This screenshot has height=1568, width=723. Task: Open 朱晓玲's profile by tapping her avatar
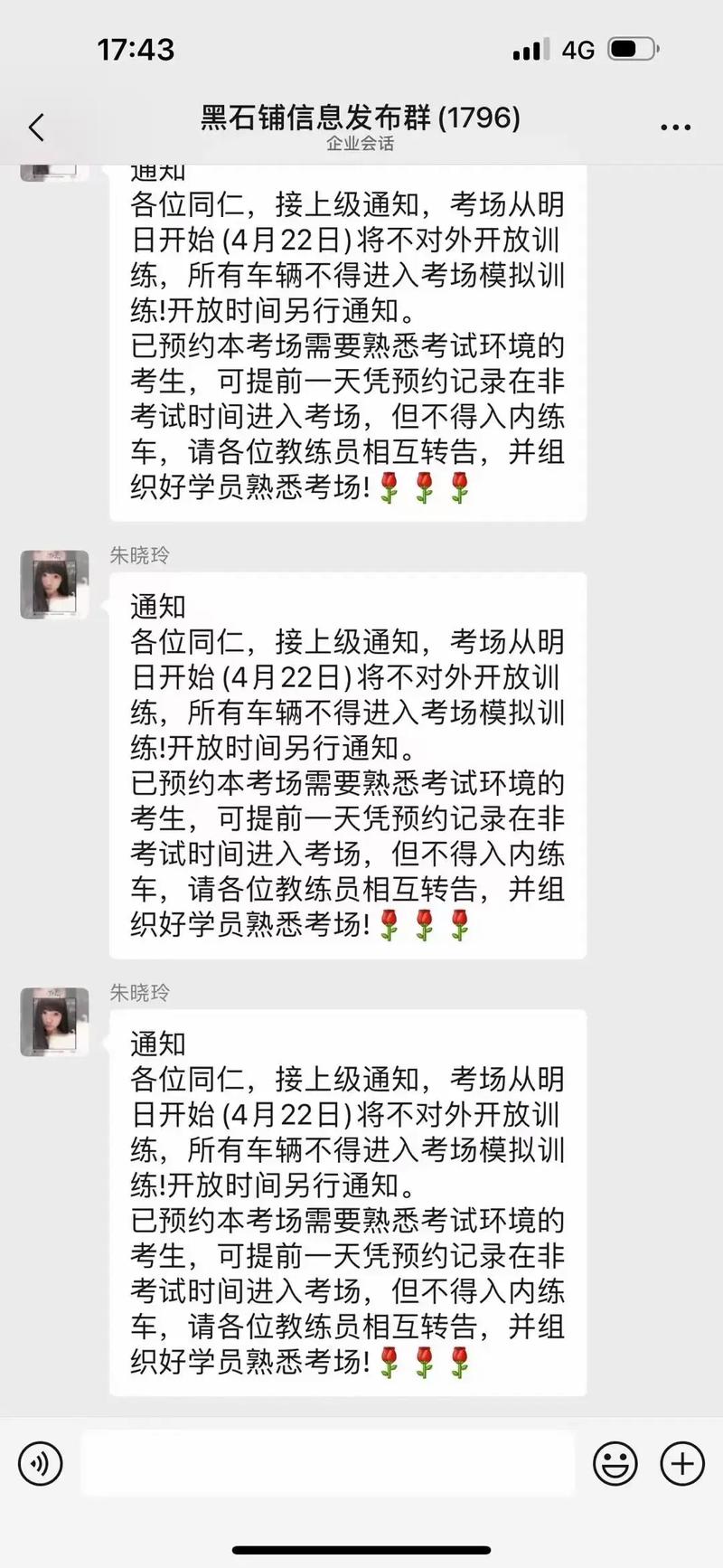(53, 584)
